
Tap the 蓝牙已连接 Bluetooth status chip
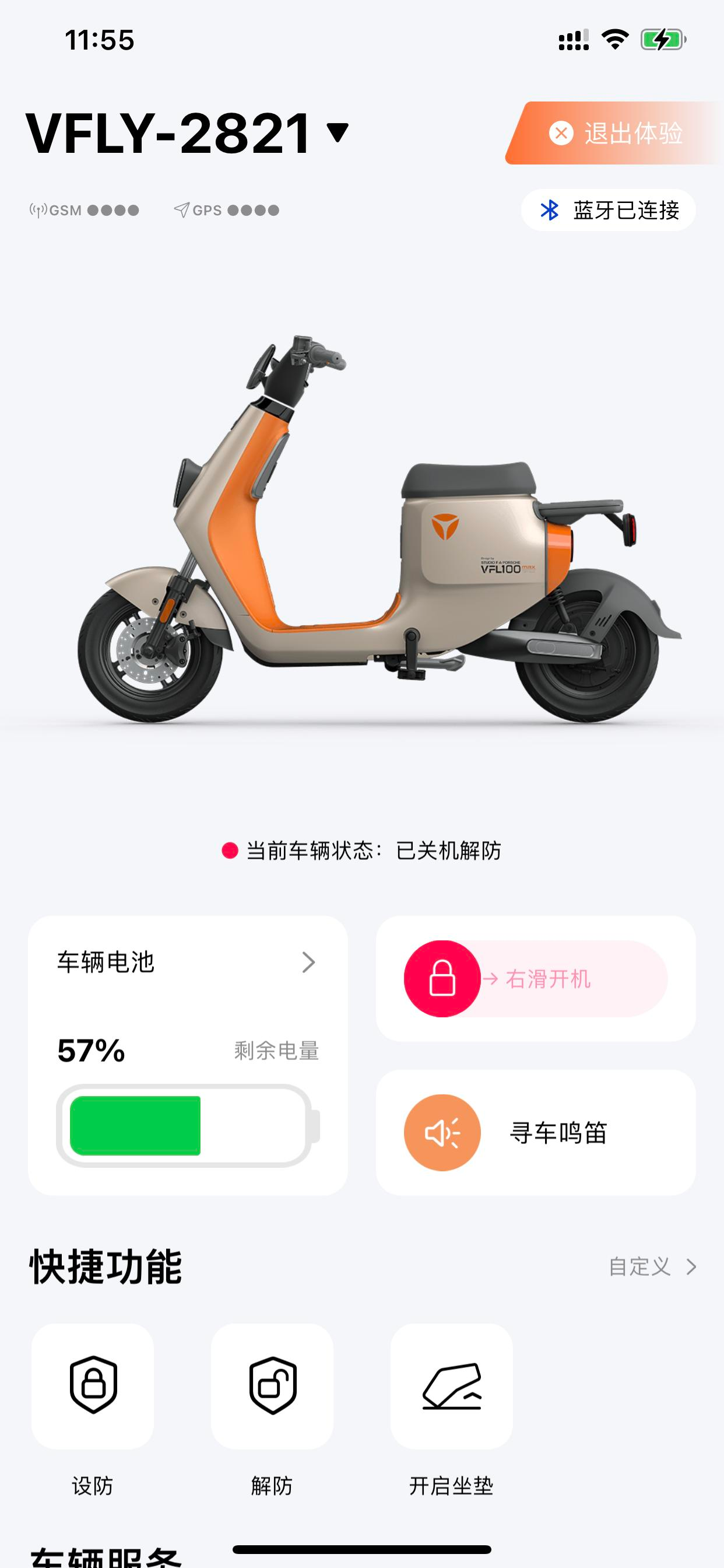click(609, 210)
